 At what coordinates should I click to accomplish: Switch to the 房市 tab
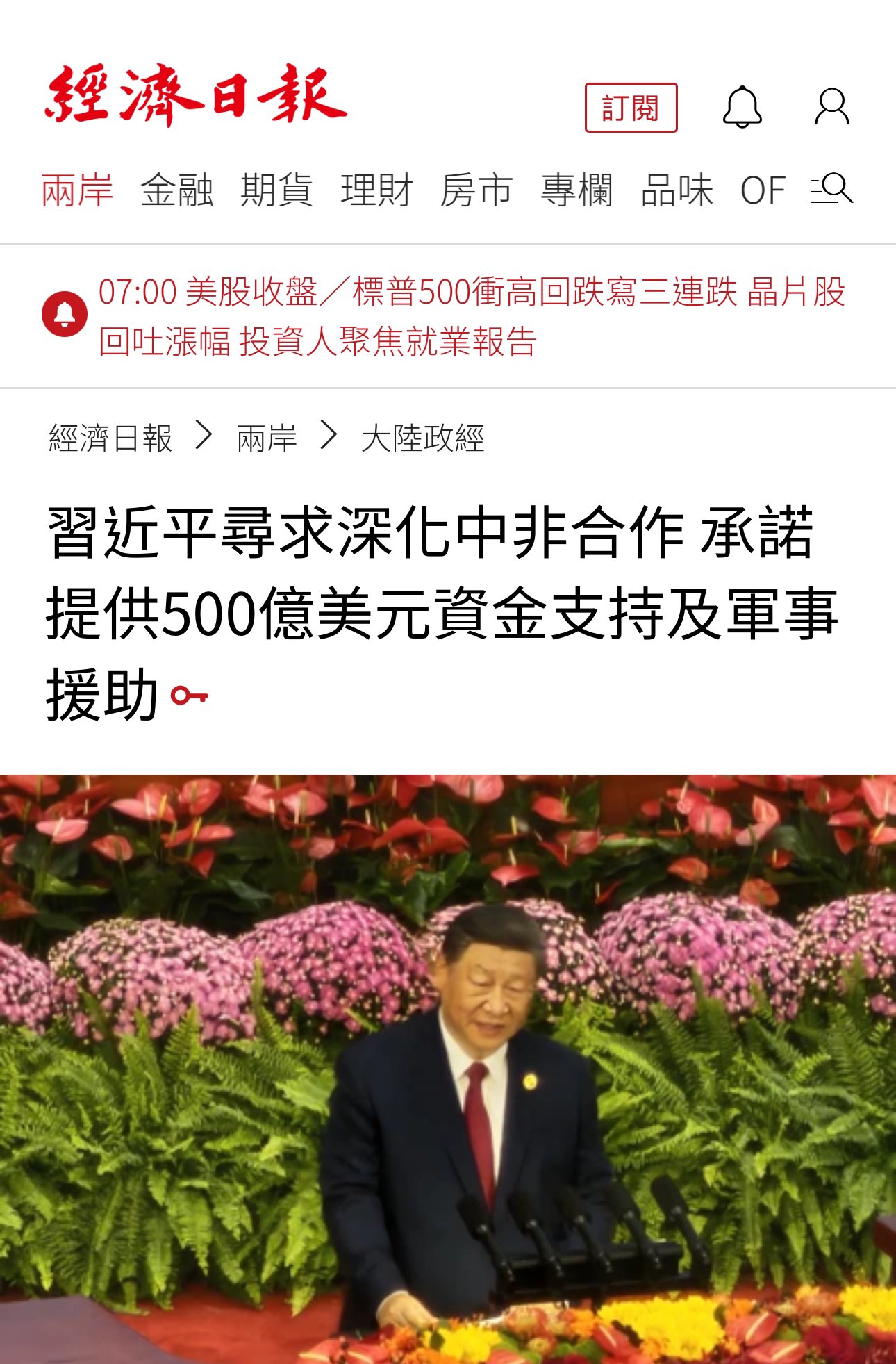[x=476, y=190]
